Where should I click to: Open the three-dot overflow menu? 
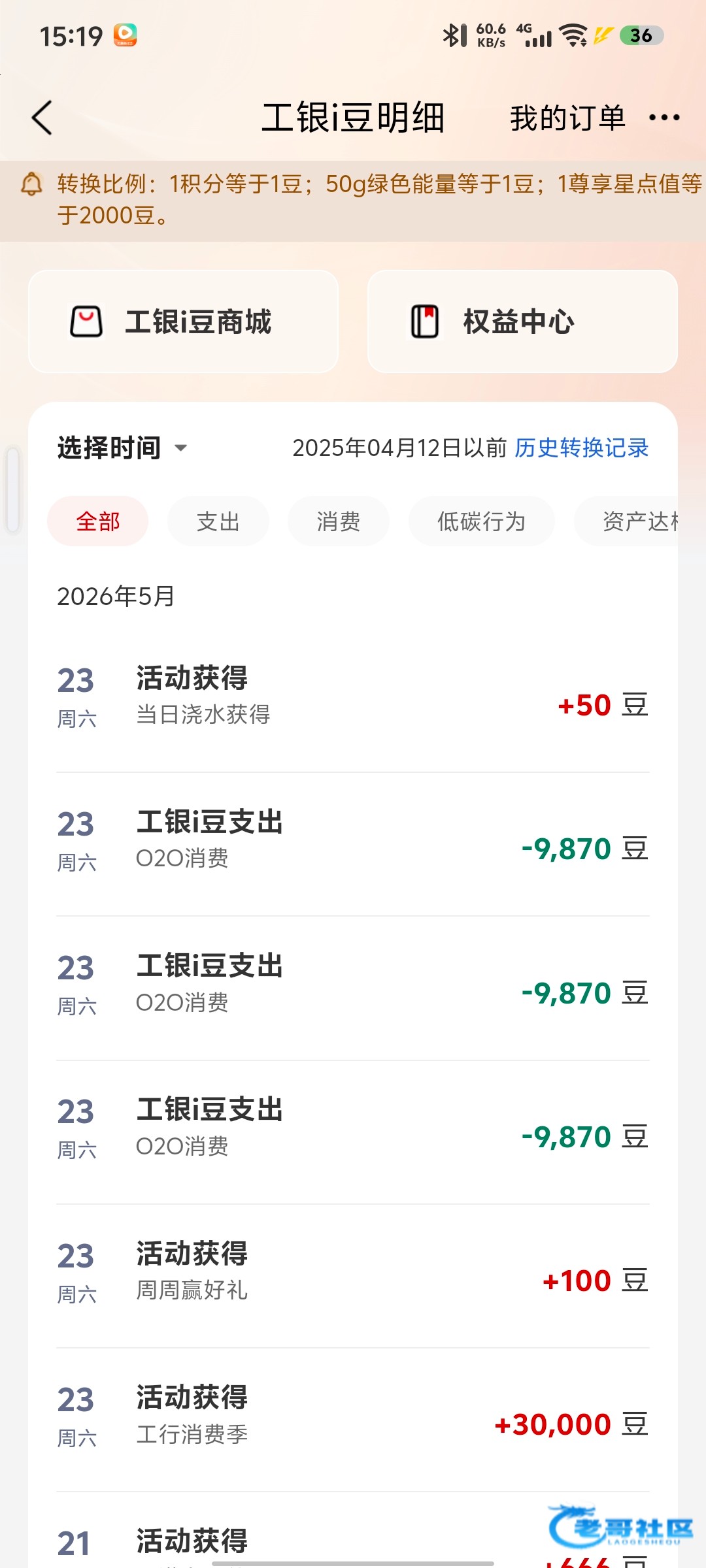pos(664,118)
